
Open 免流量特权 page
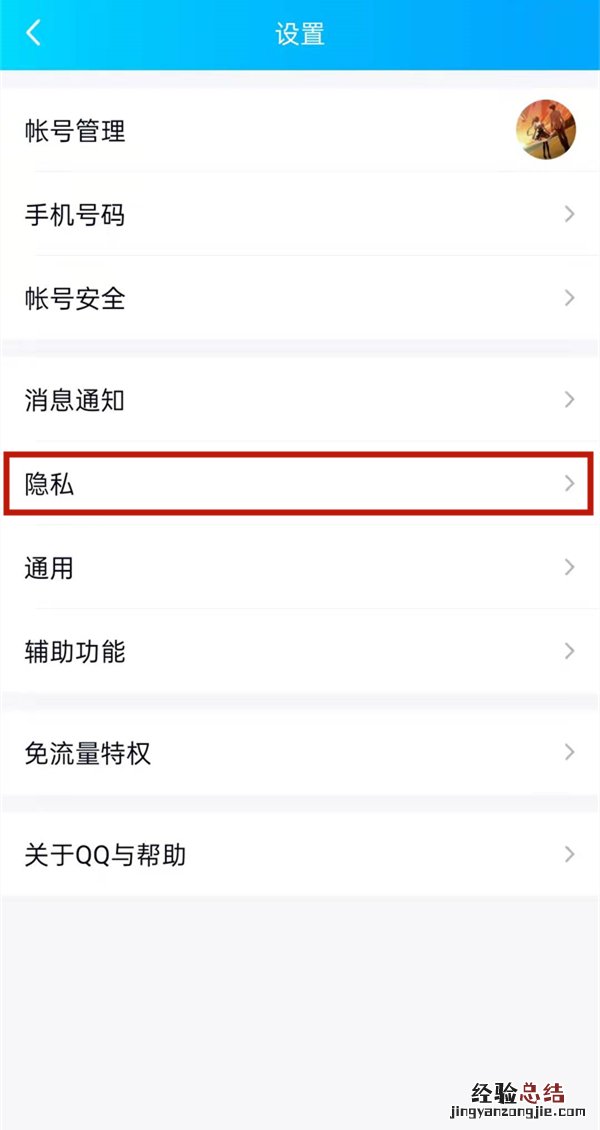pos(300,753)
